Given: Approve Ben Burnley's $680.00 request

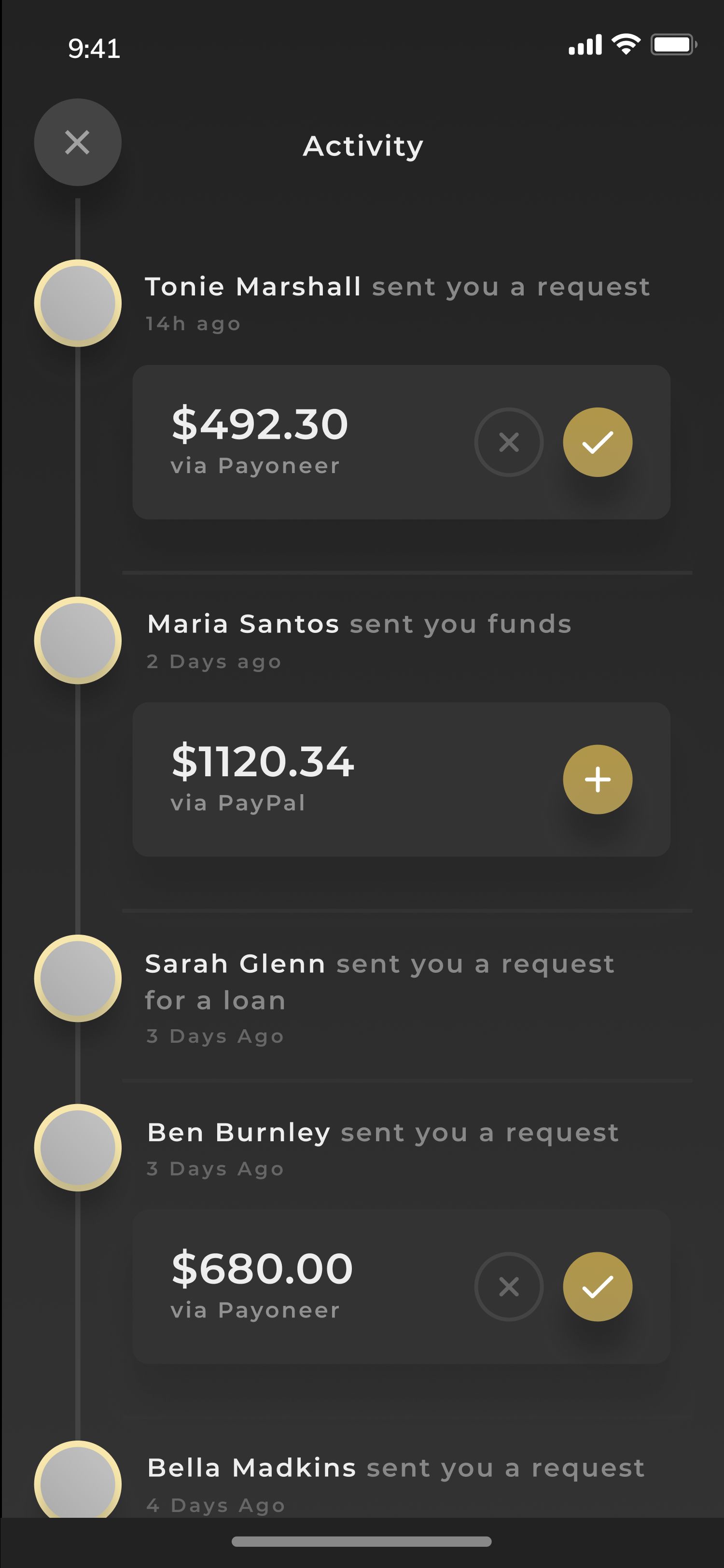Looking at the screenshot, I should [598, 1287].
